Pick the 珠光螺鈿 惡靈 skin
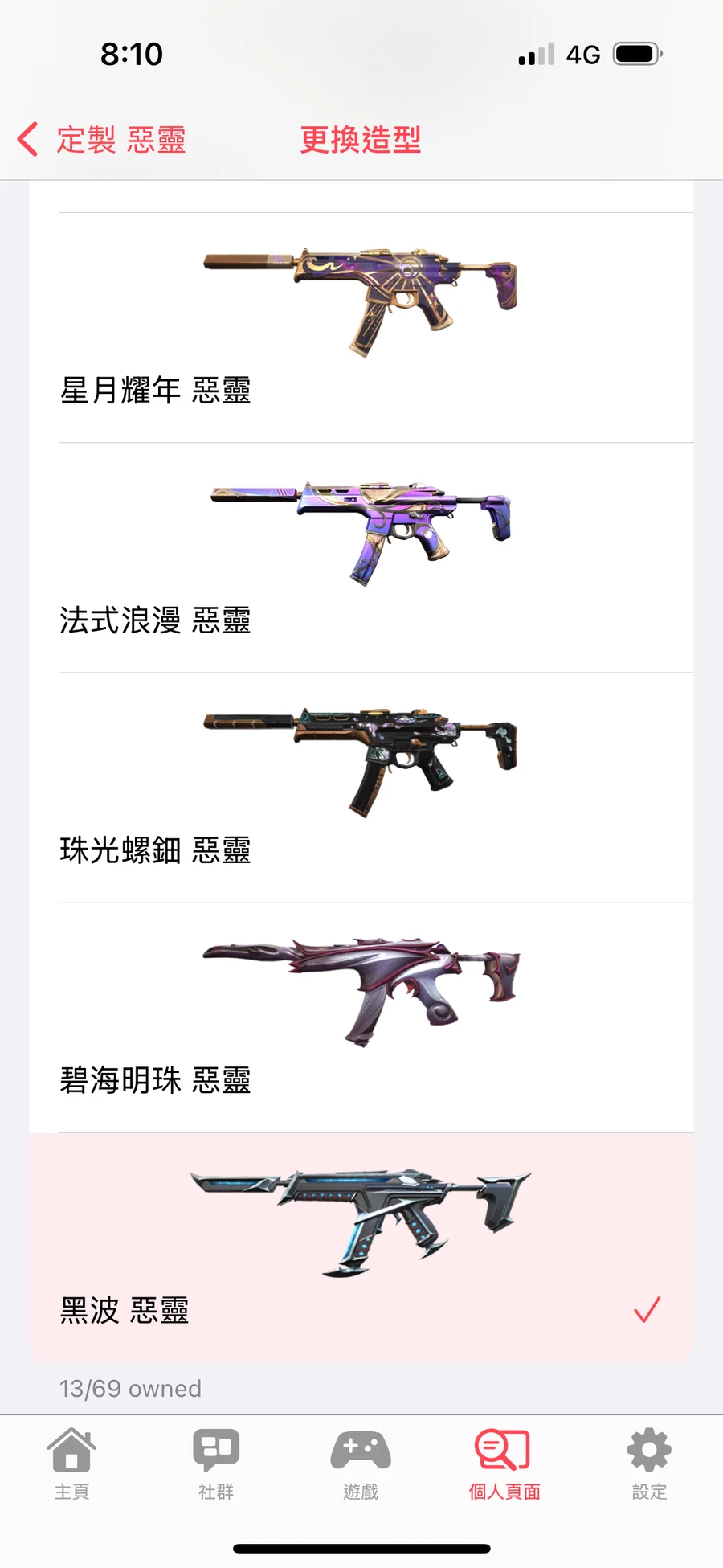This screenshot has height=1568, width=723. tap(361, 788)
